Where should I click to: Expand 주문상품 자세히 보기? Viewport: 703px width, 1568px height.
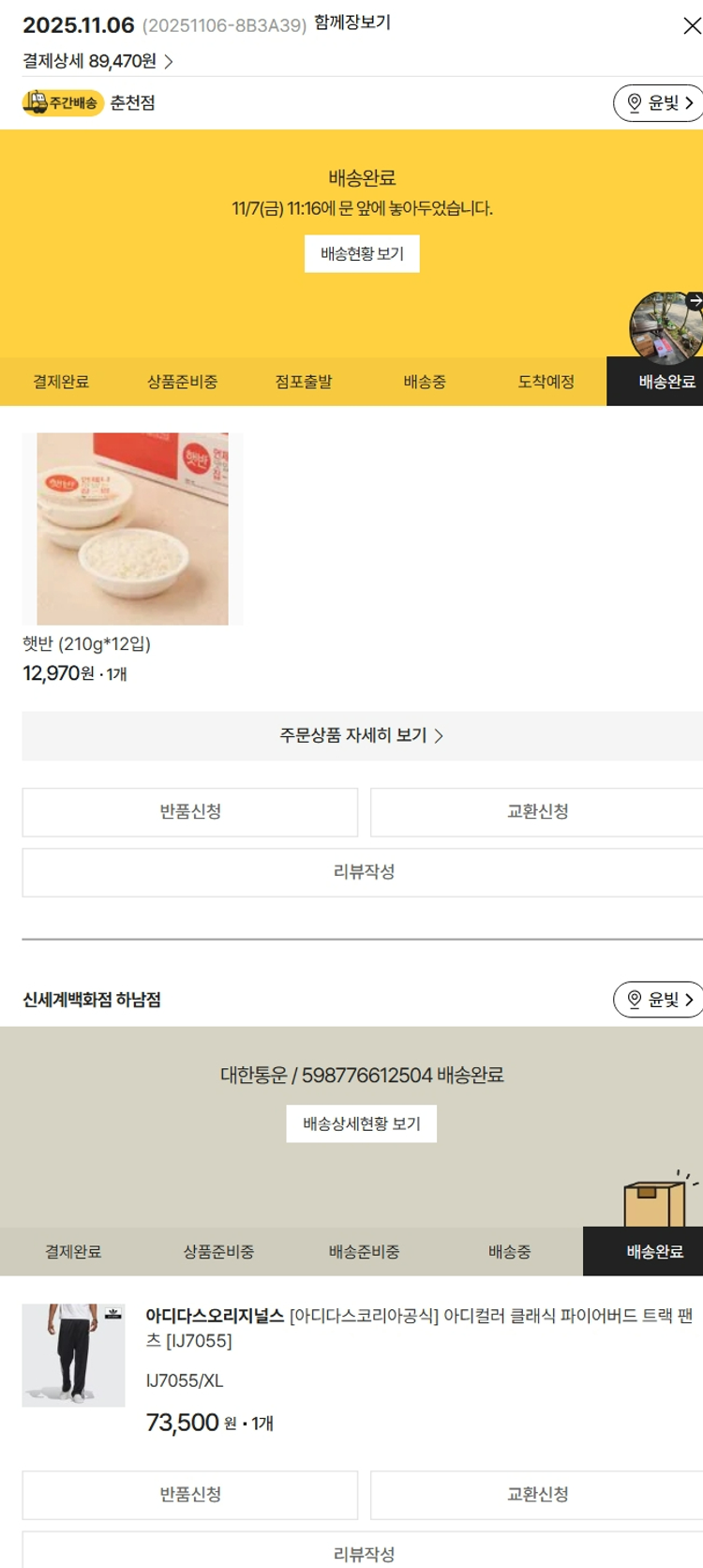tap(362, 735)
